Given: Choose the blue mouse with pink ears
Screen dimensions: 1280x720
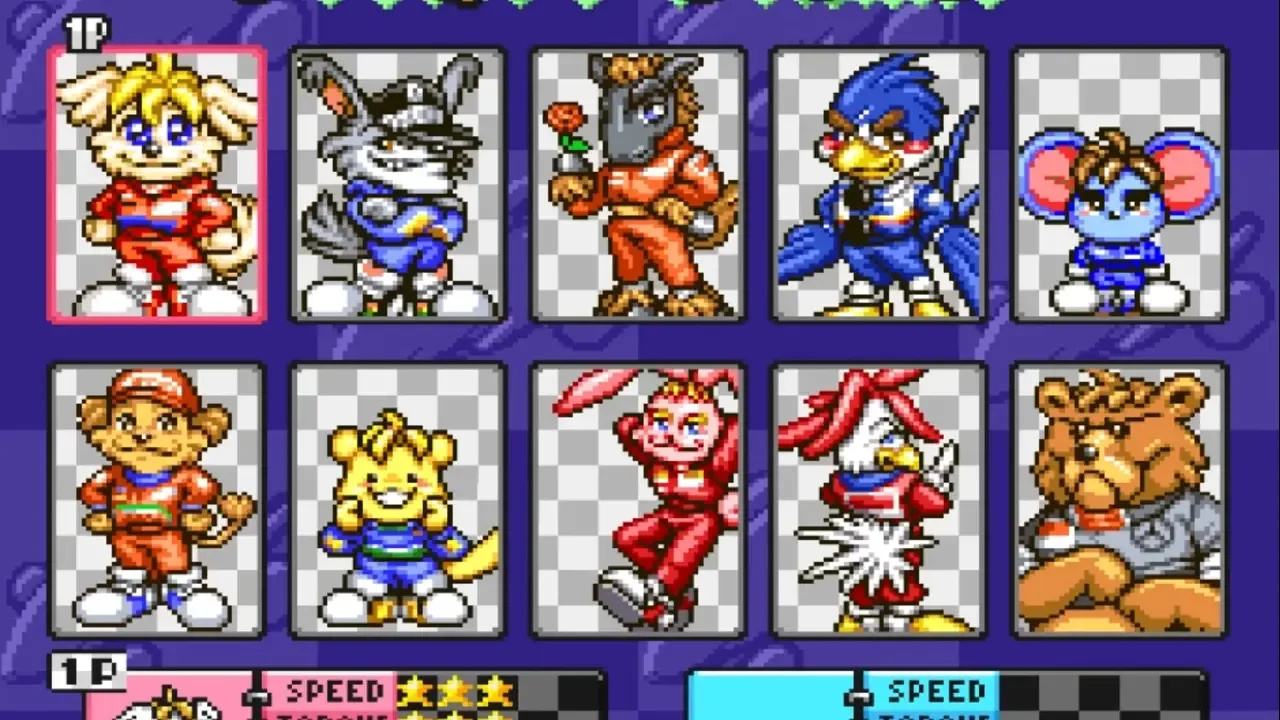Looking at the screenshot, I should click(x=1120, y=185).
